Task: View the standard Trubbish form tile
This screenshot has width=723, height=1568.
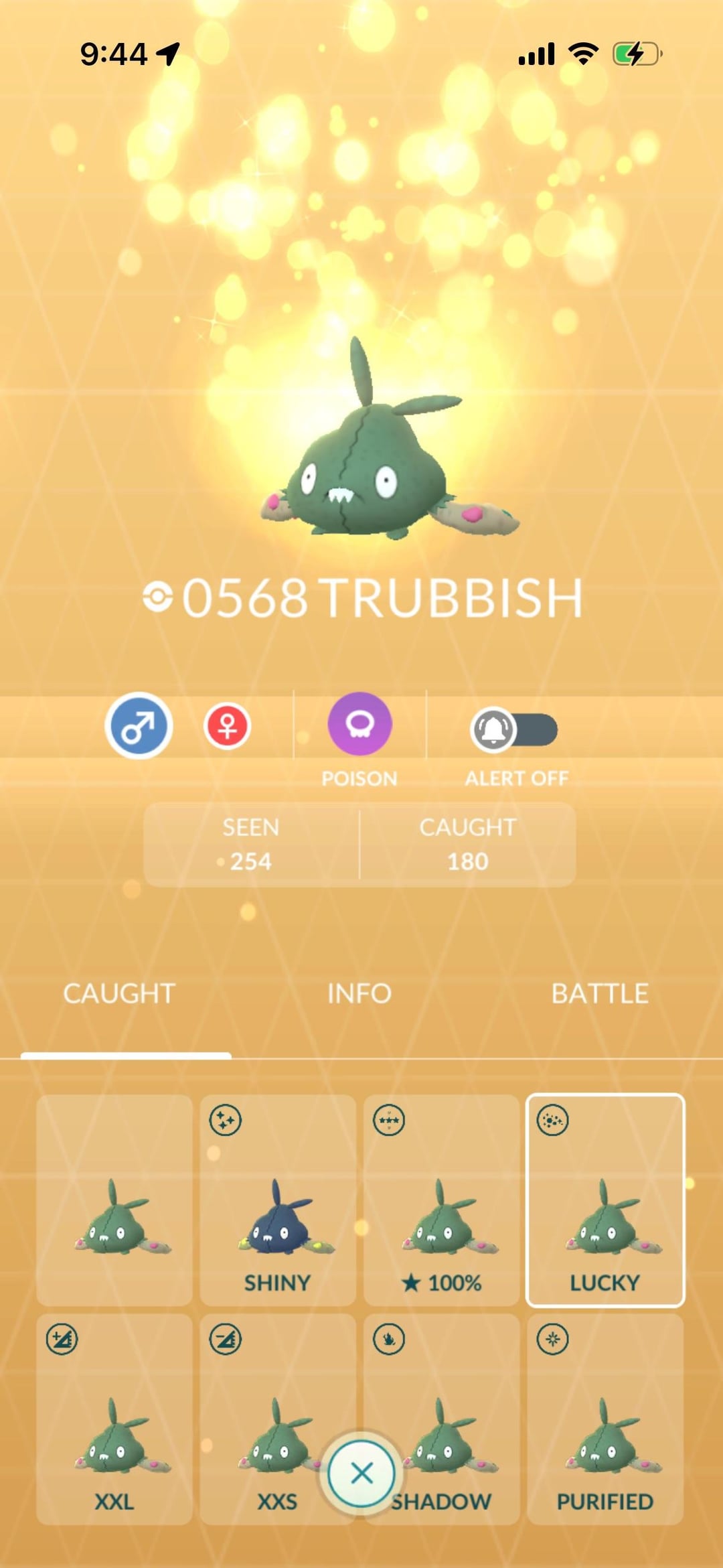Action: [114, 1199]
